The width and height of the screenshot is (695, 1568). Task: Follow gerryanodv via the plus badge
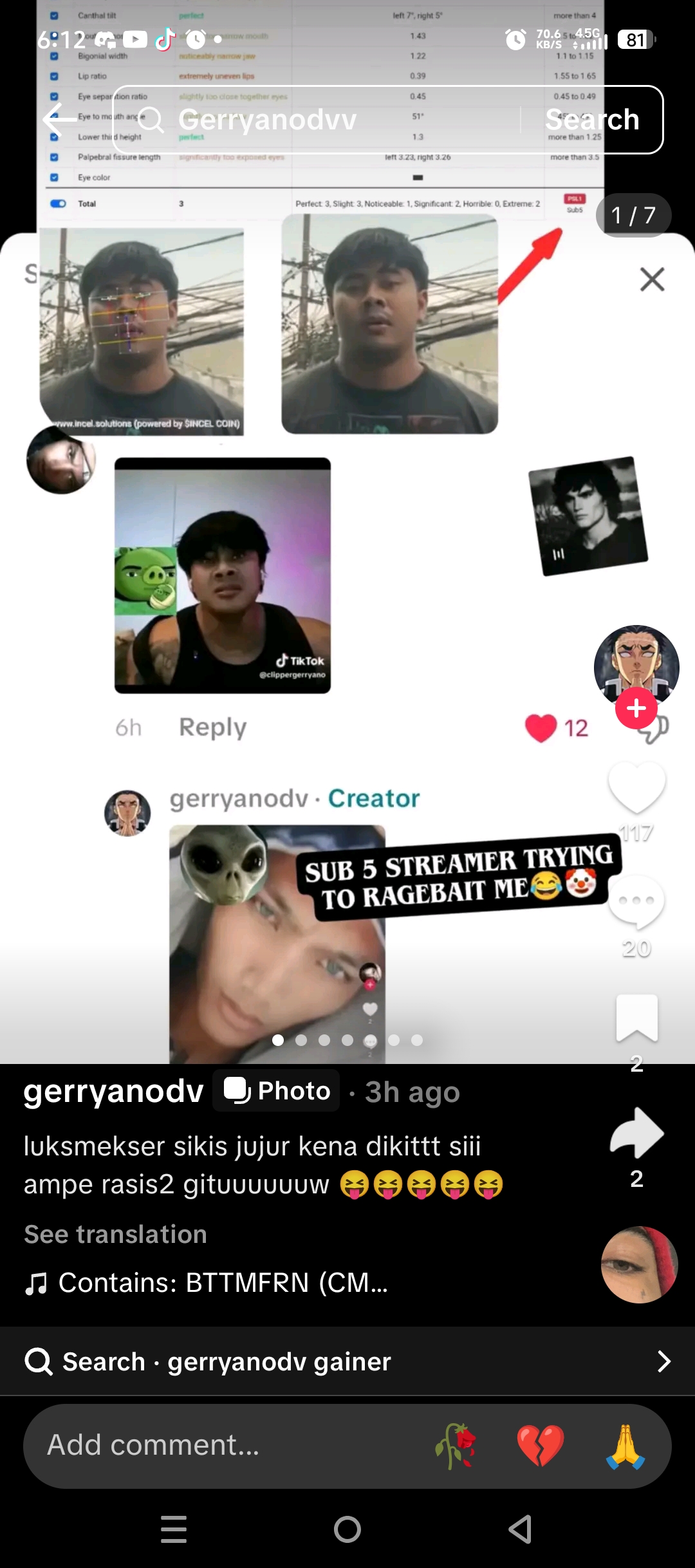(636, 708)
